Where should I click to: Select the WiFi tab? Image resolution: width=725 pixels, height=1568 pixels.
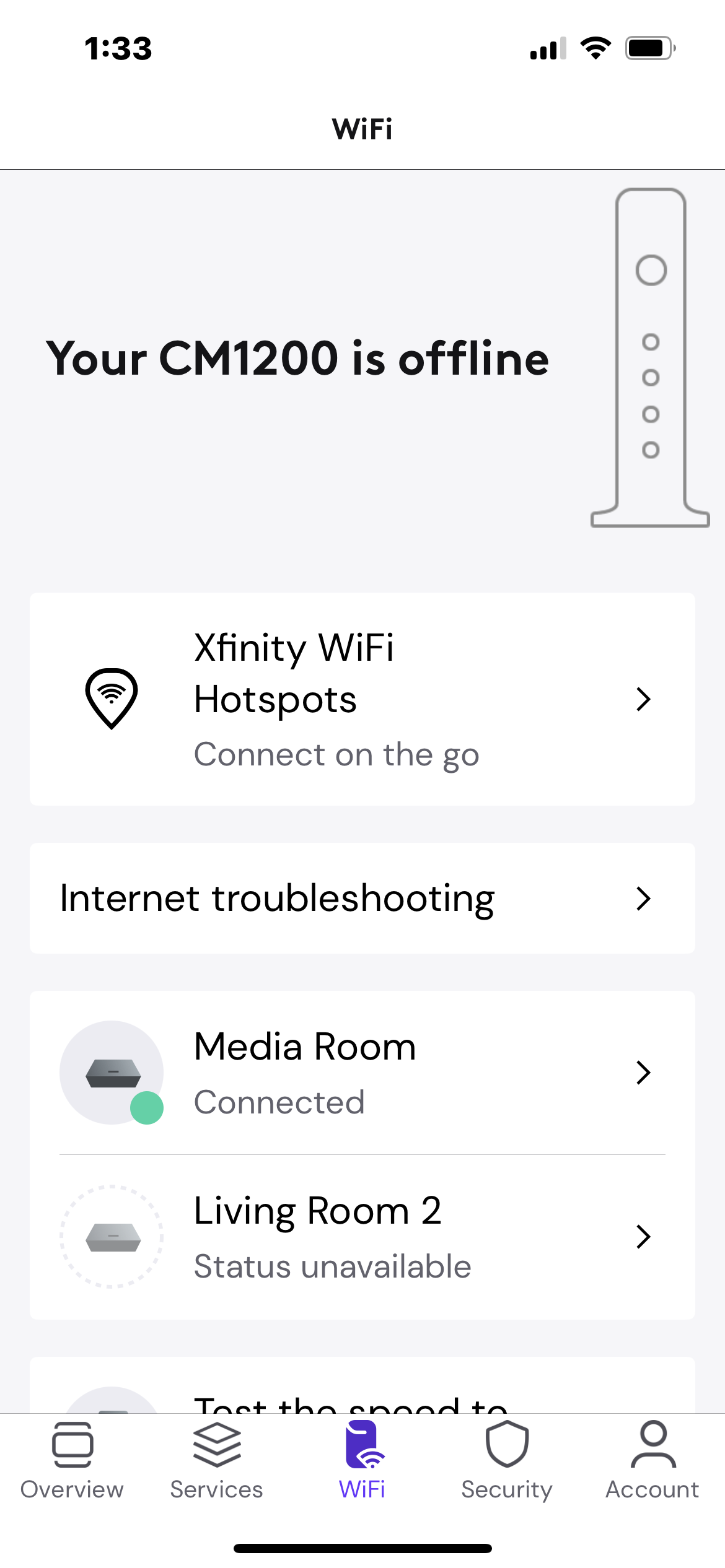pos(362,1460)
